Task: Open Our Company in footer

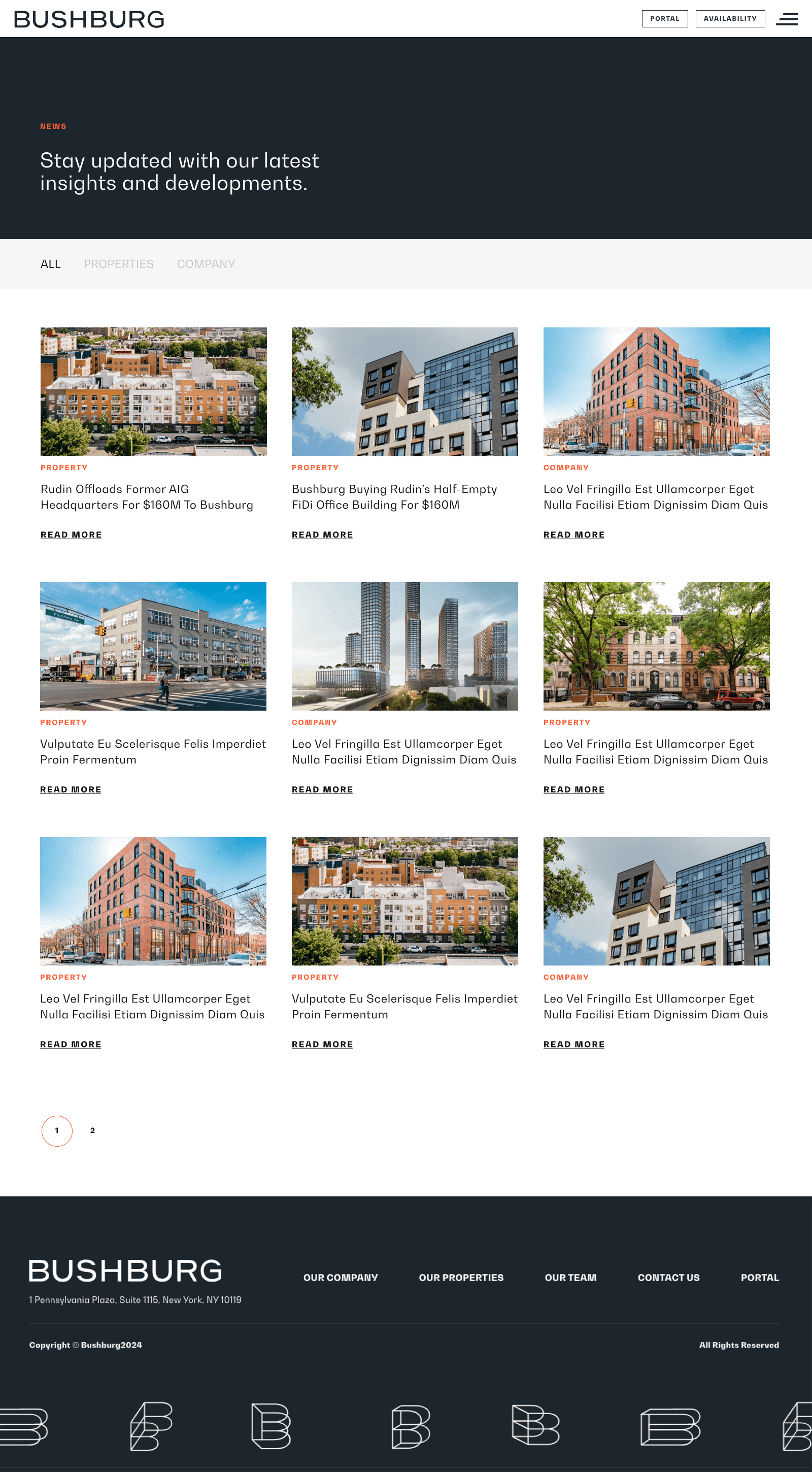Action: [340, 1277]
